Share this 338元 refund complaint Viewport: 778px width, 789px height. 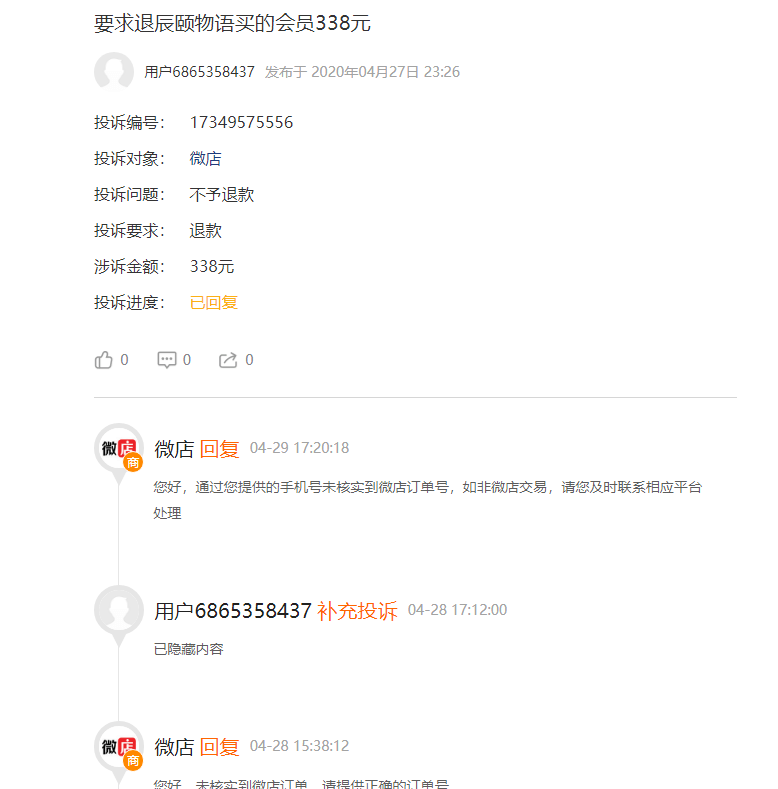pyautogui.click(x=229, y=360)
